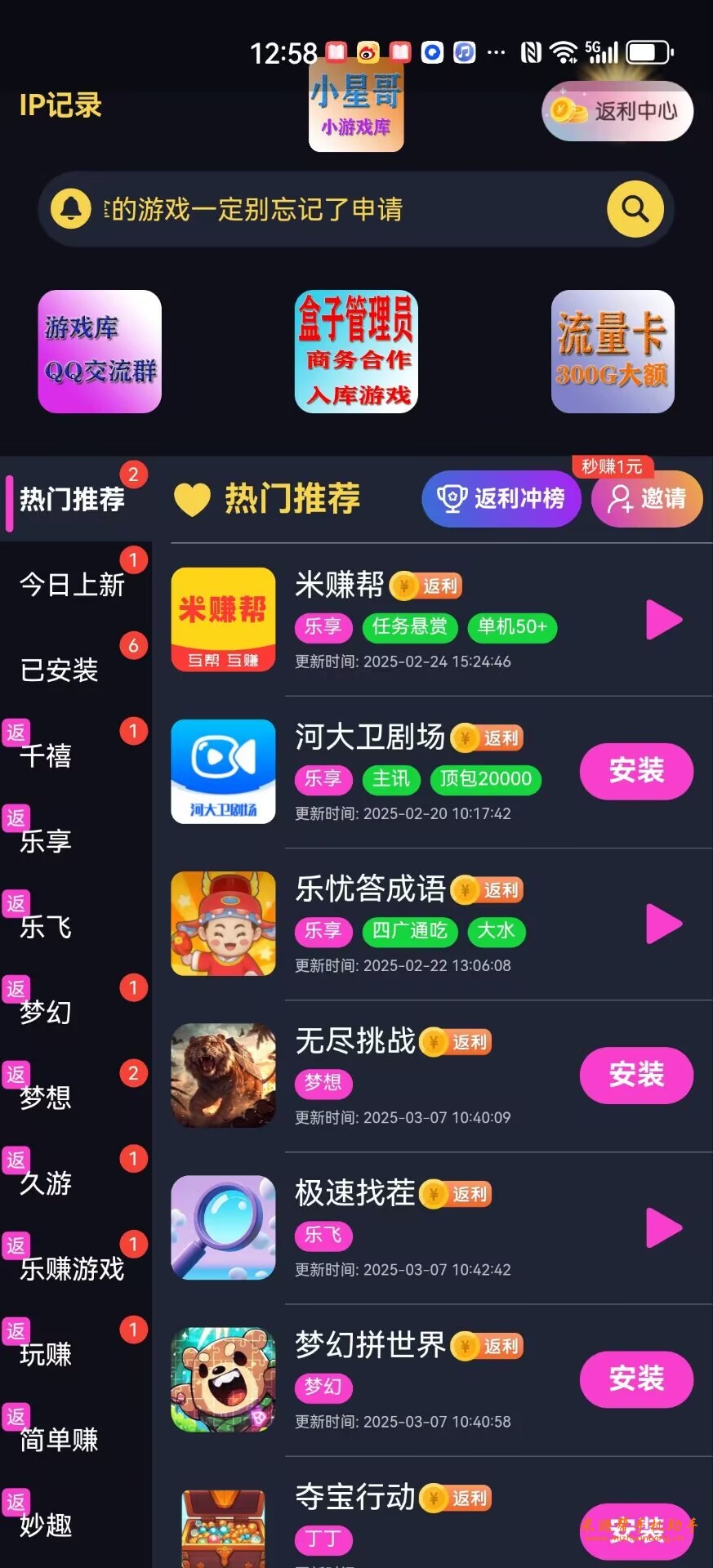This screenshot has width=713, height=1568.
Task: Open the 流量卡 300G大额 banner
Action: coord(613,352)
